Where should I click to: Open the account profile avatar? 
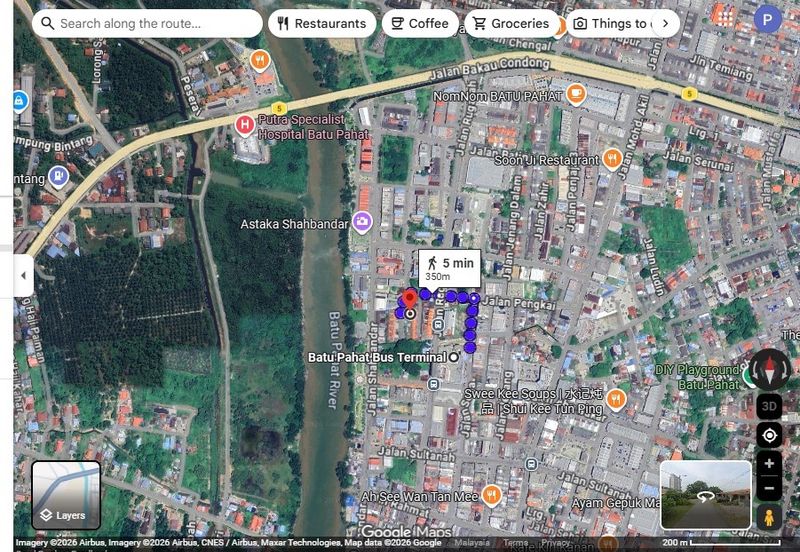767,18
